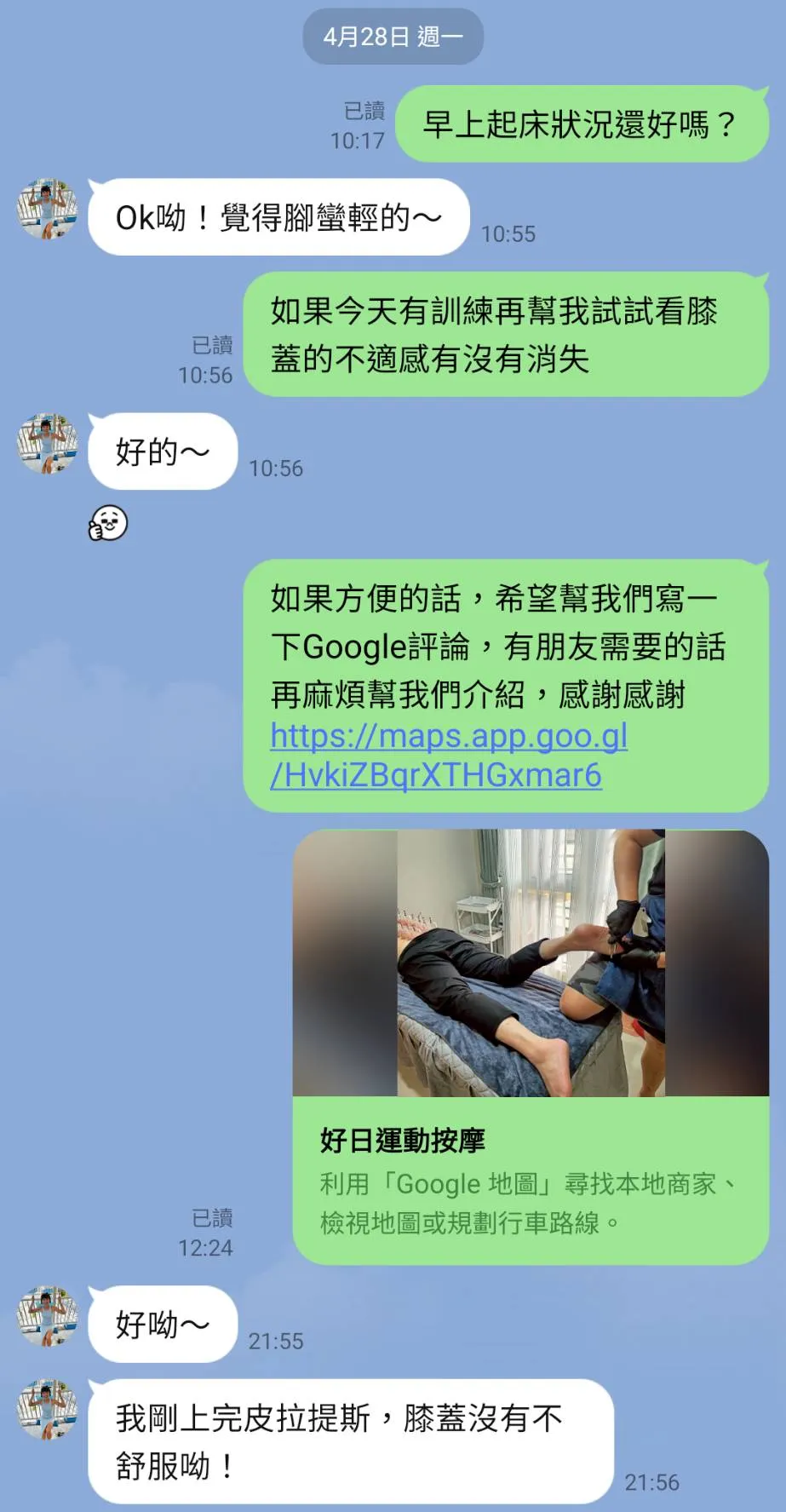This screenshot has width=786, height=1512.
Task: Open the maps.app.goo.gl link in the message
Action: [x=449, y=756]
